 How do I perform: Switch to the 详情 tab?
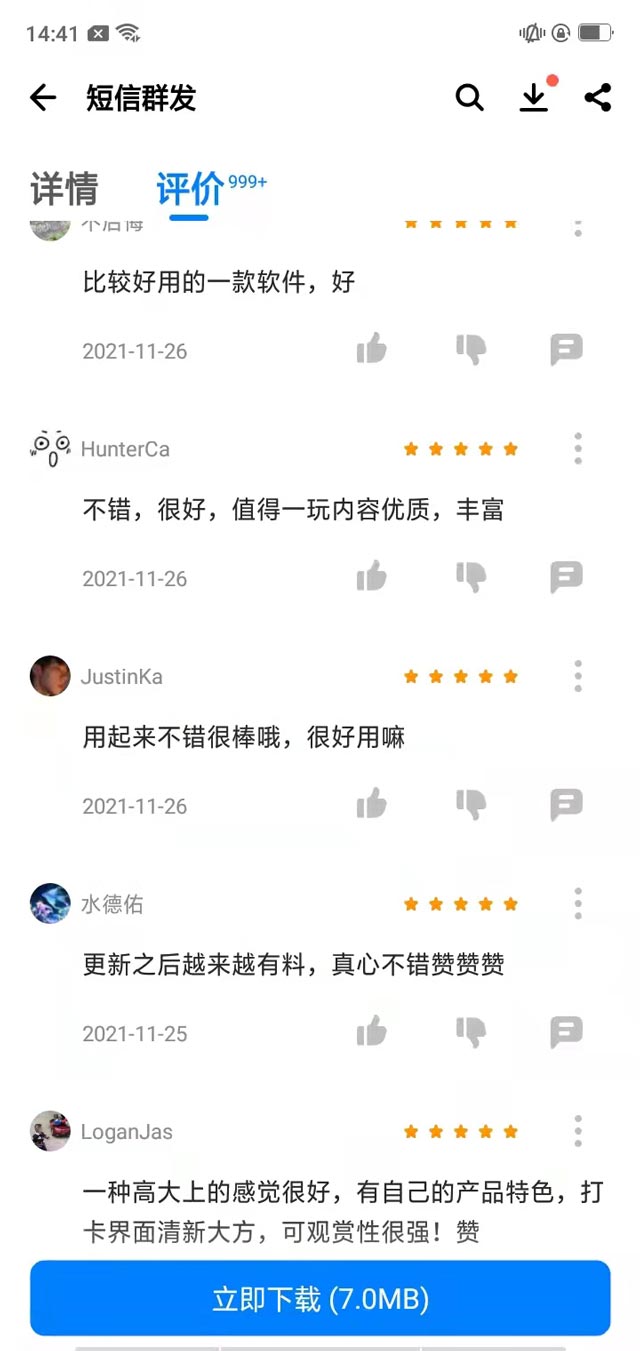click(x=64, y=188)
